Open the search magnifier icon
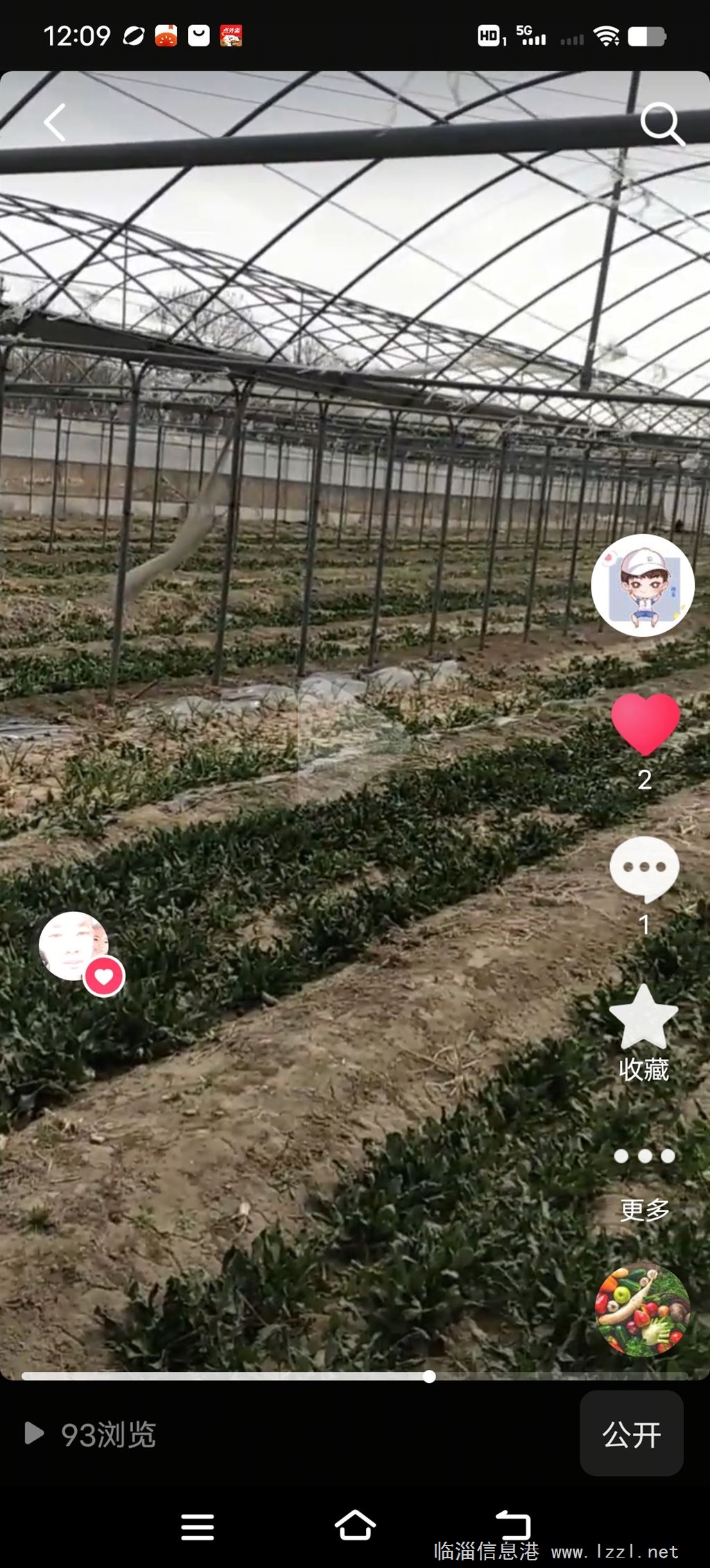Screen dimensions: 710x1568 [x=662, y=124]
